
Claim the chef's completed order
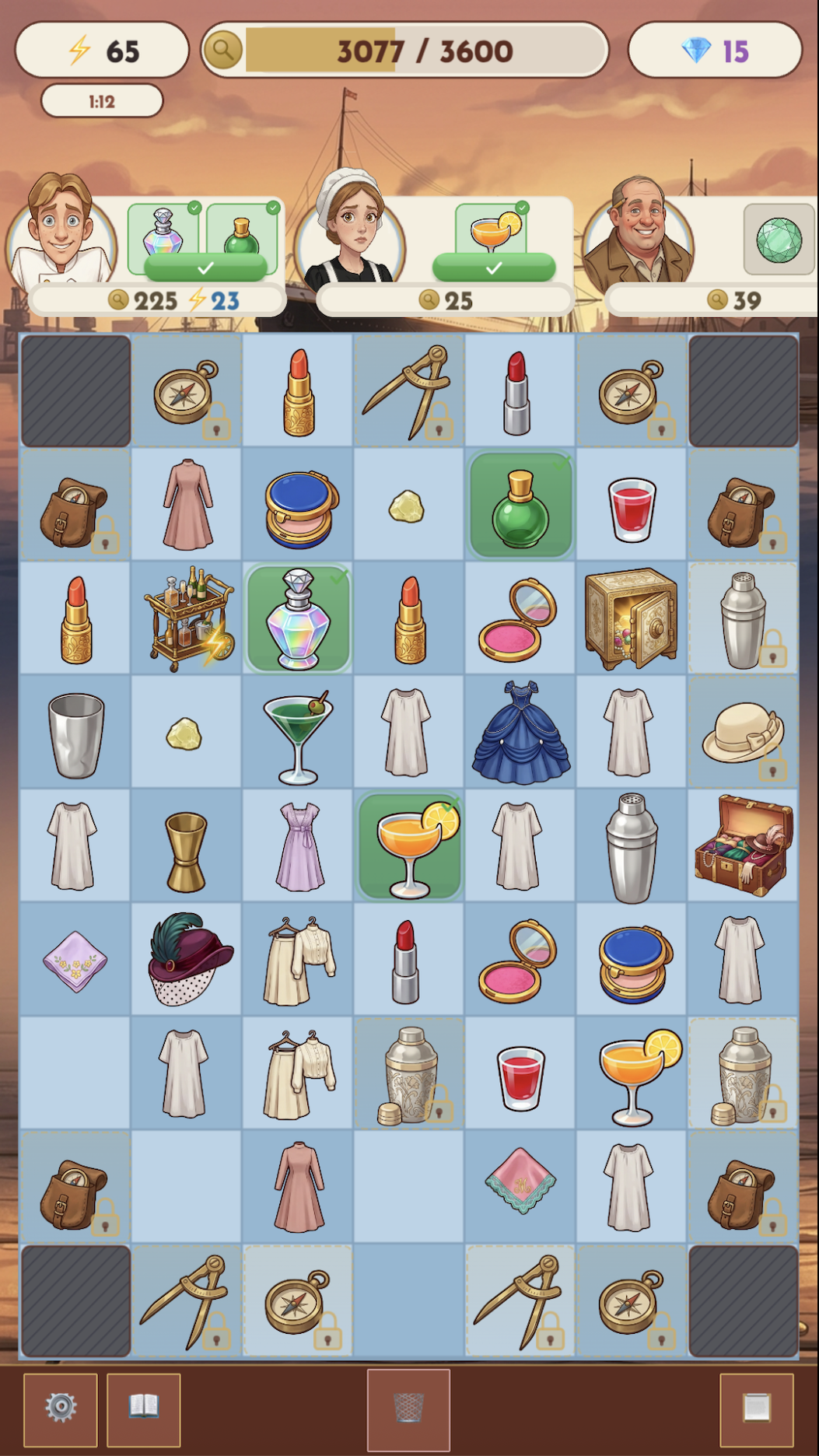point(205,268)
